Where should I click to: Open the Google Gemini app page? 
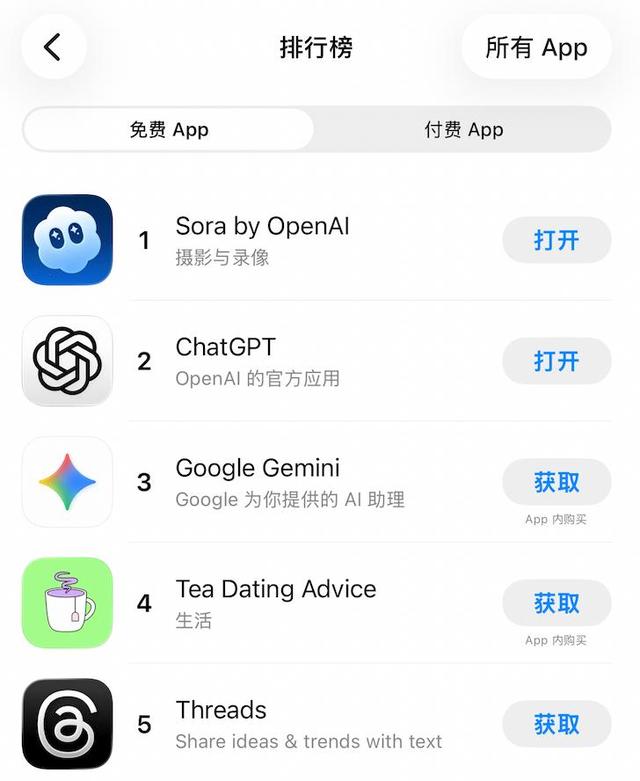(x=258, y=469)
